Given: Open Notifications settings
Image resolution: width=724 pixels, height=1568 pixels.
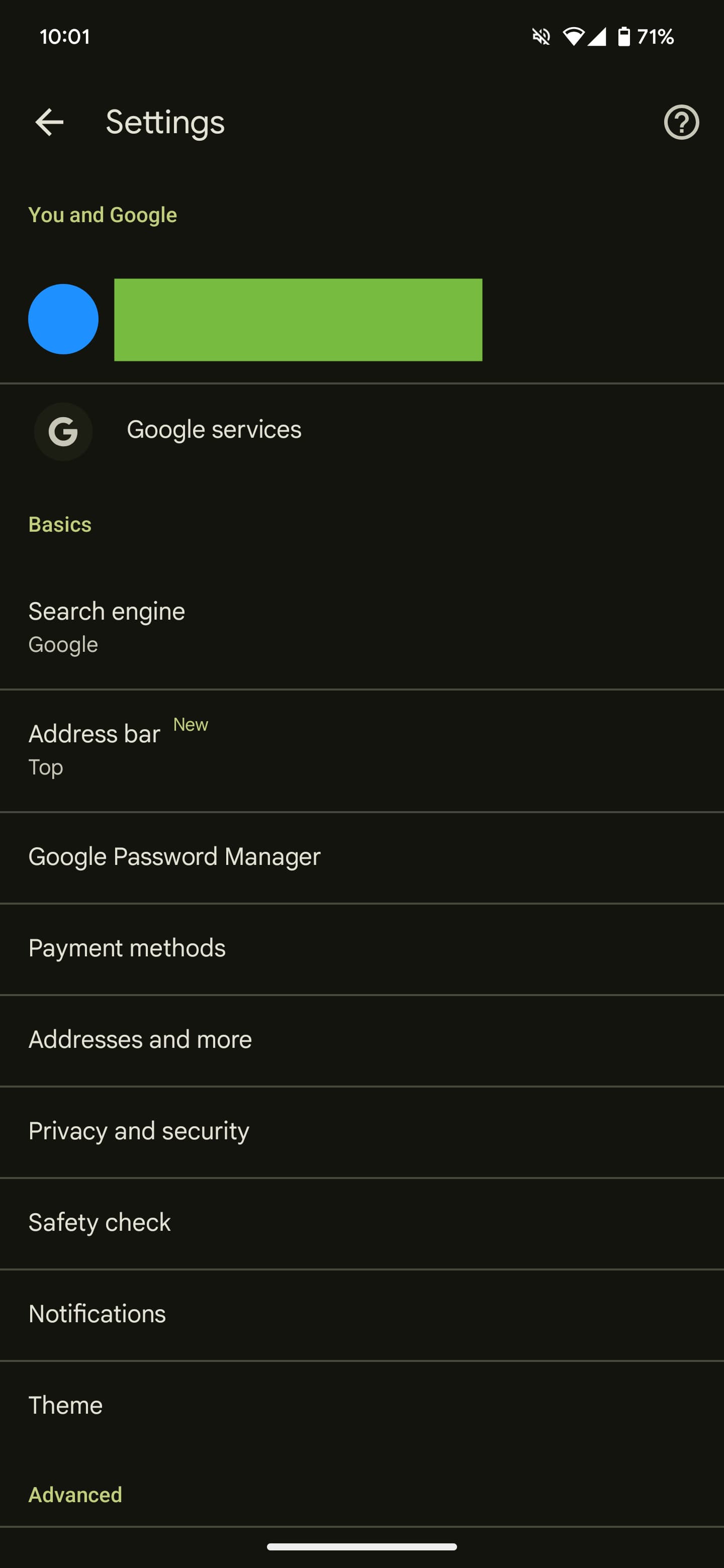Looking at the screenshot, I should coord(361,1315).
